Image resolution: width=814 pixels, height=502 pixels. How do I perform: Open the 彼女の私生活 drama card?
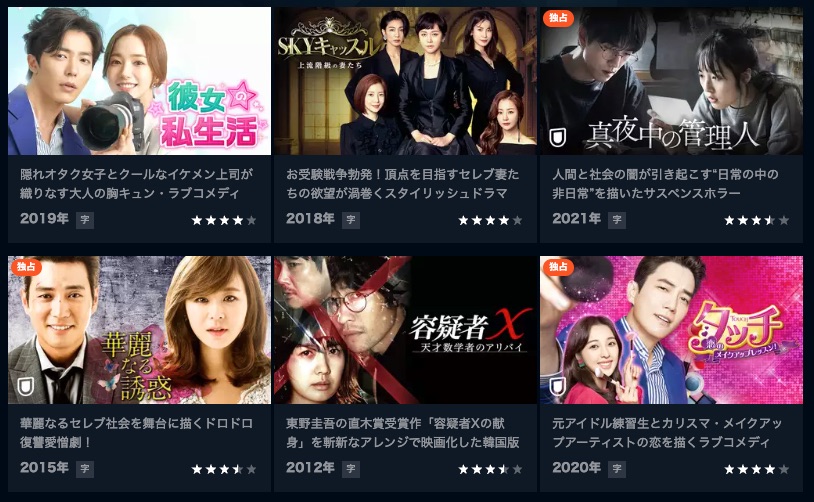click(139, 82)
